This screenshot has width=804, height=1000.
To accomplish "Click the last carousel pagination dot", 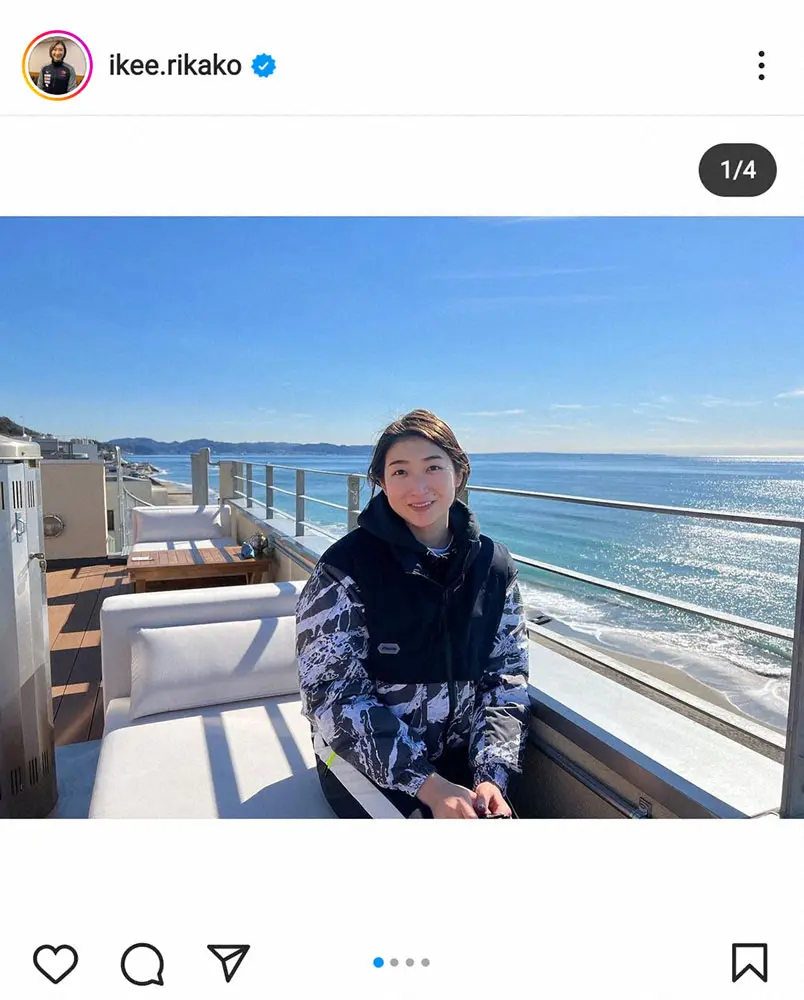I will click(x=426, y=962).
